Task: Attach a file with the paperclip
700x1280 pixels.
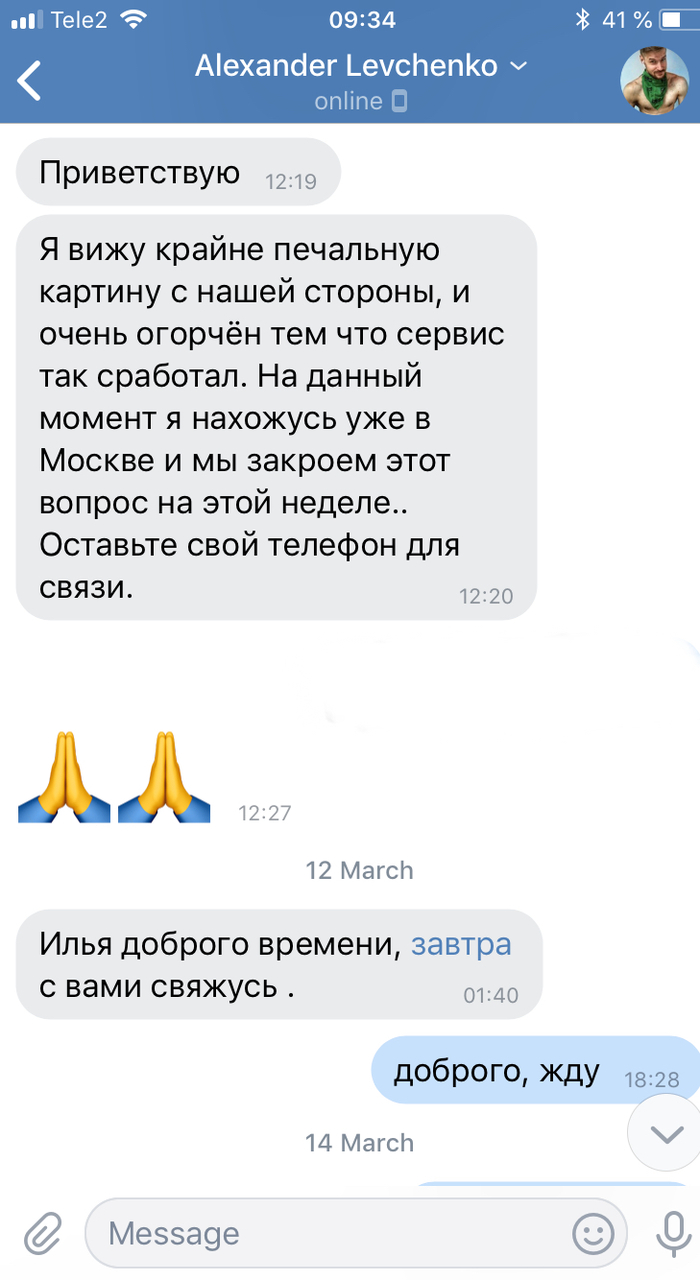Action: point(42,1232)
